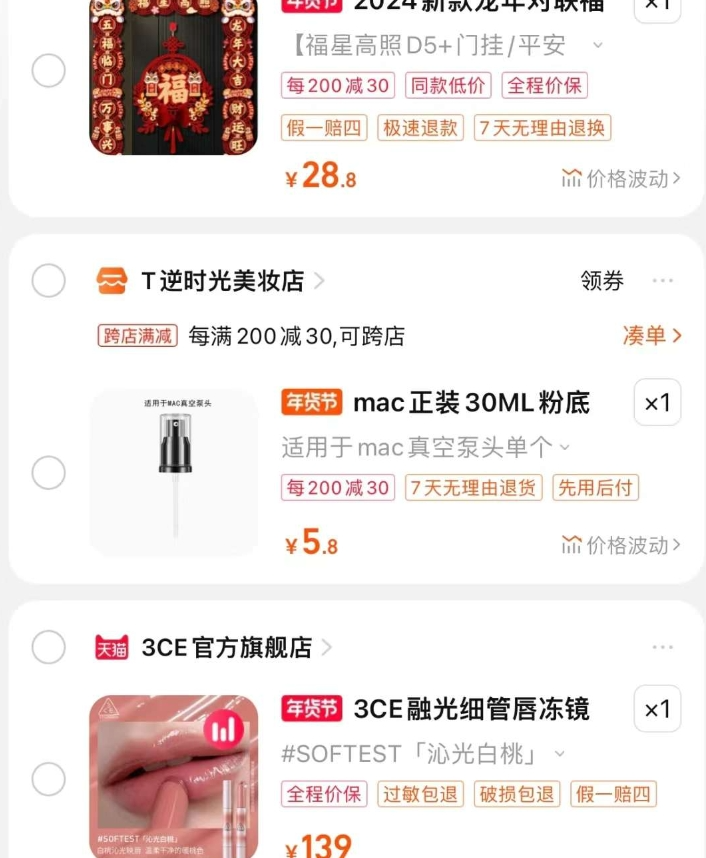Open the T逆时光美妆店 store page

click(222, 281)
